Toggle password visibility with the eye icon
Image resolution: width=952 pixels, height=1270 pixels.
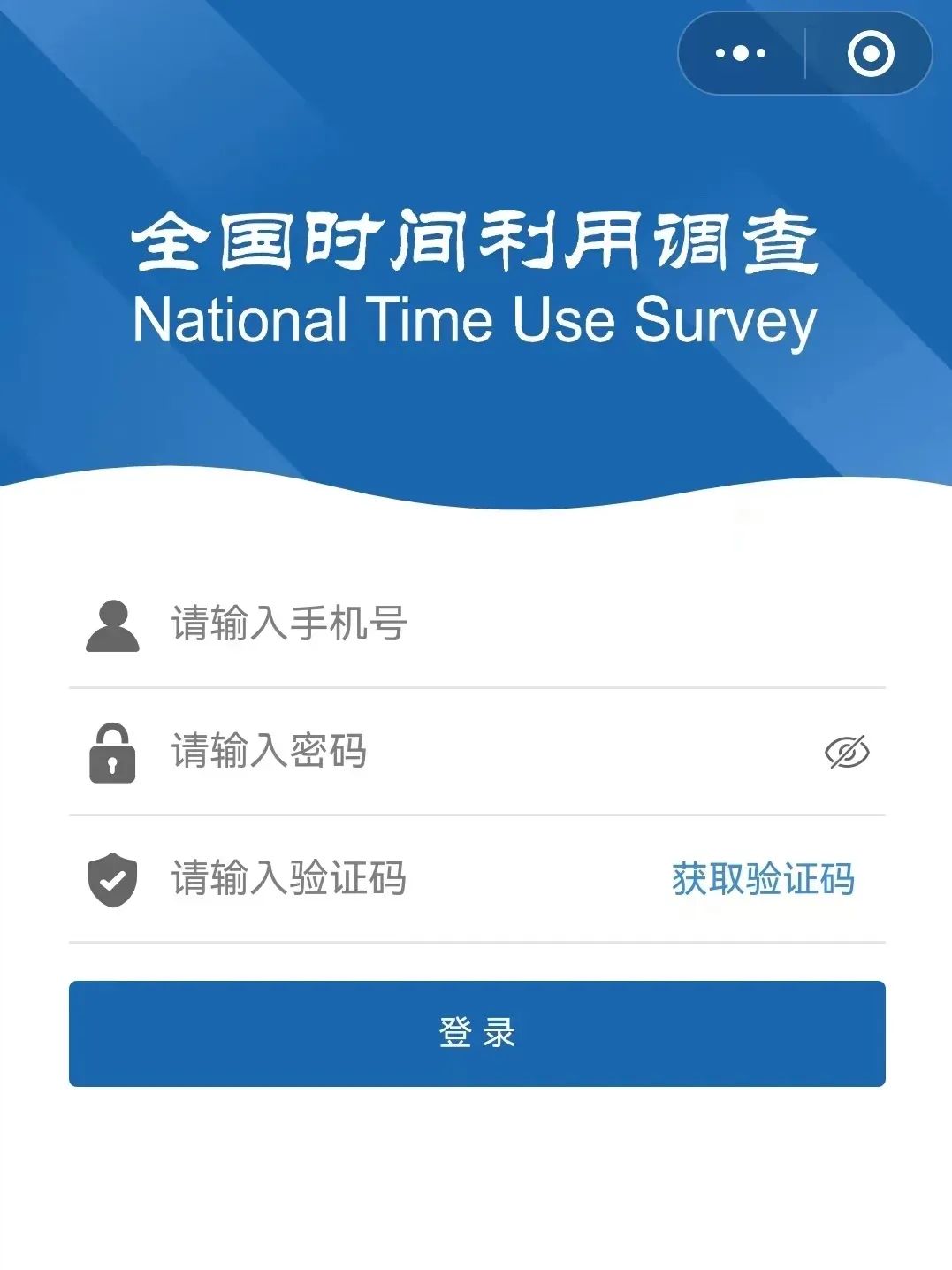pos(847,752)
